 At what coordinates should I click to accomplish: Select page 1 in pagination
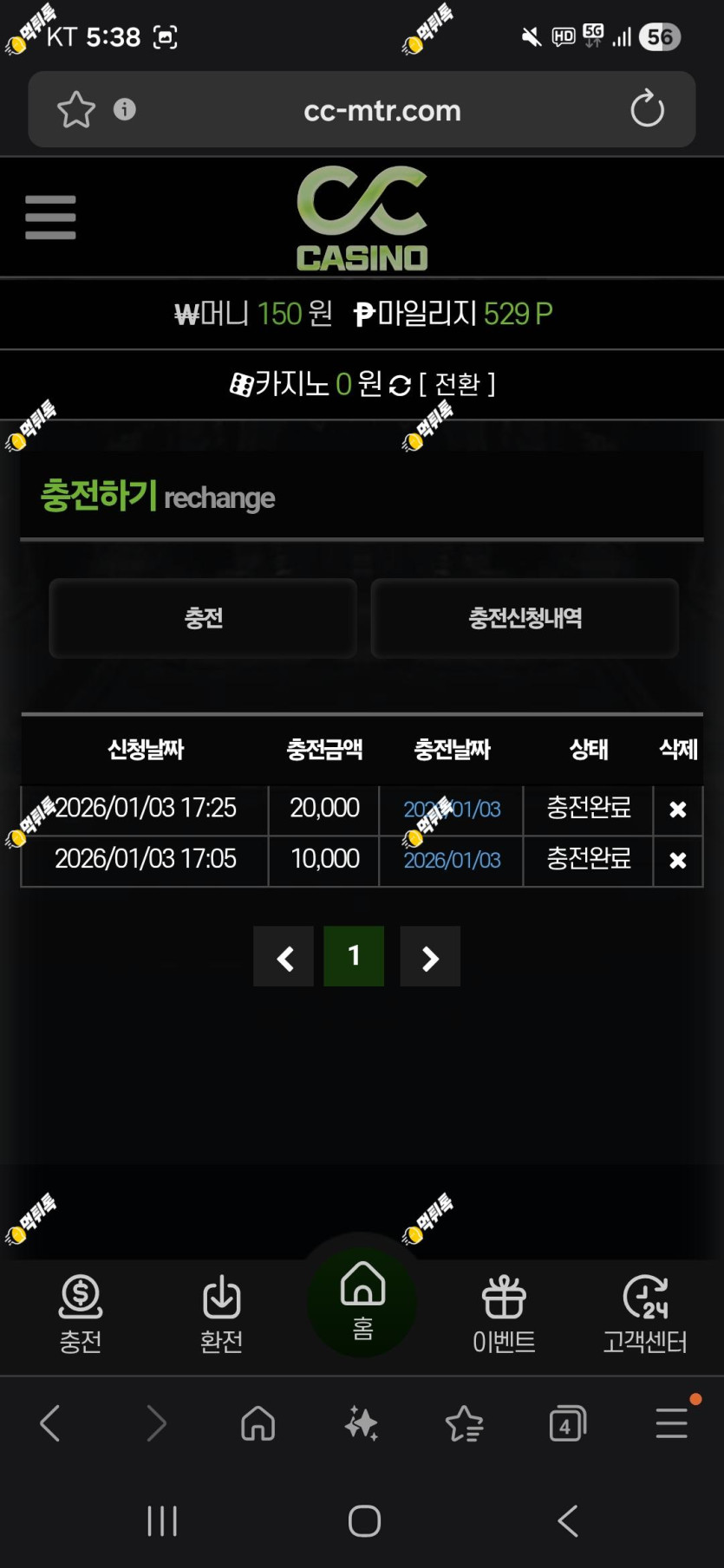(x=354, y=956)
